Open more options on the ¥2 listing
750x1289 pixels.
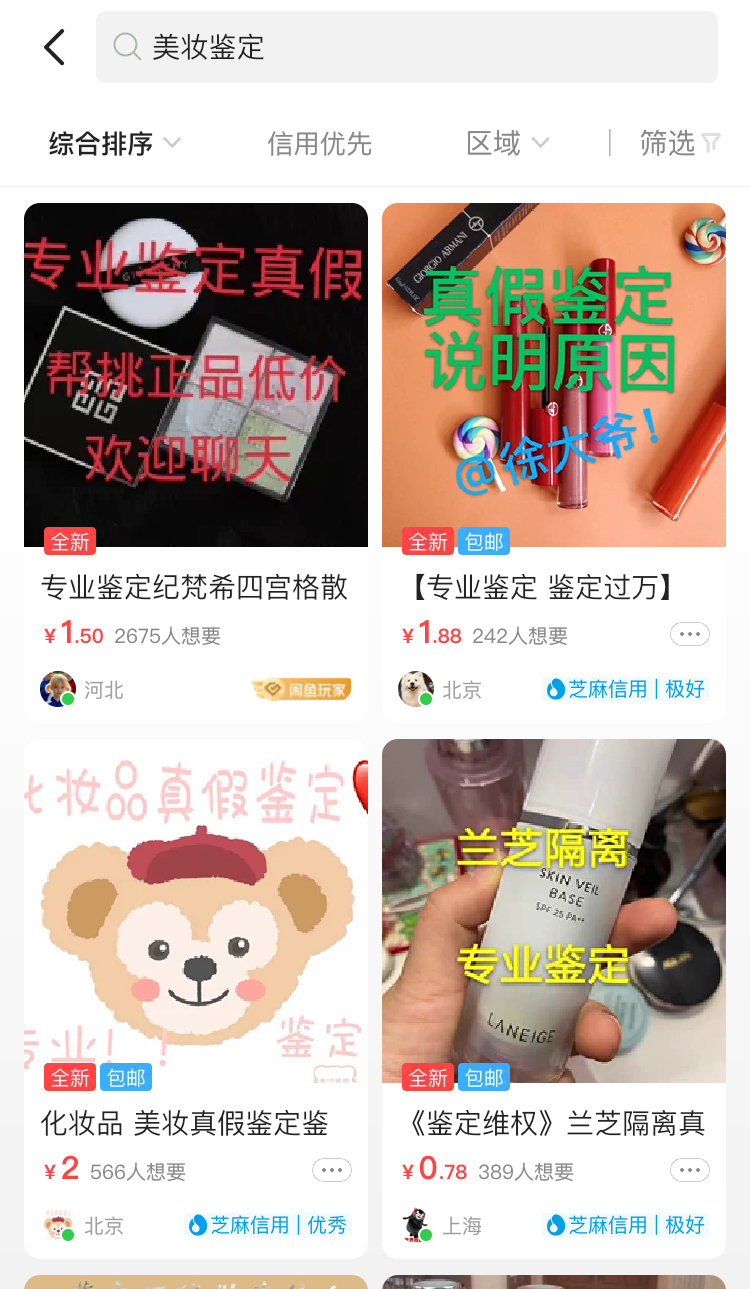click(x=331, y=1170)
